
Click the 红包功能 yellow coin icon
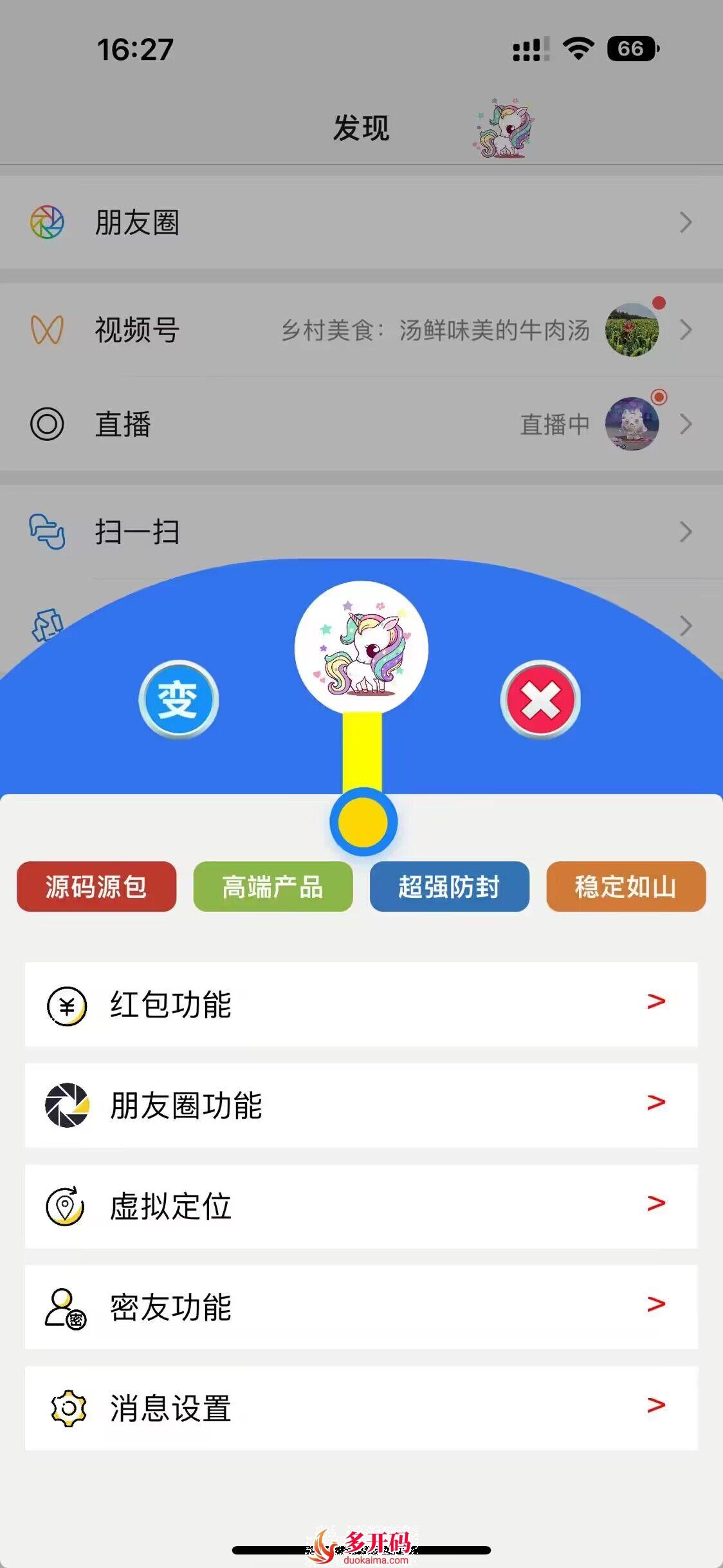66,1005
